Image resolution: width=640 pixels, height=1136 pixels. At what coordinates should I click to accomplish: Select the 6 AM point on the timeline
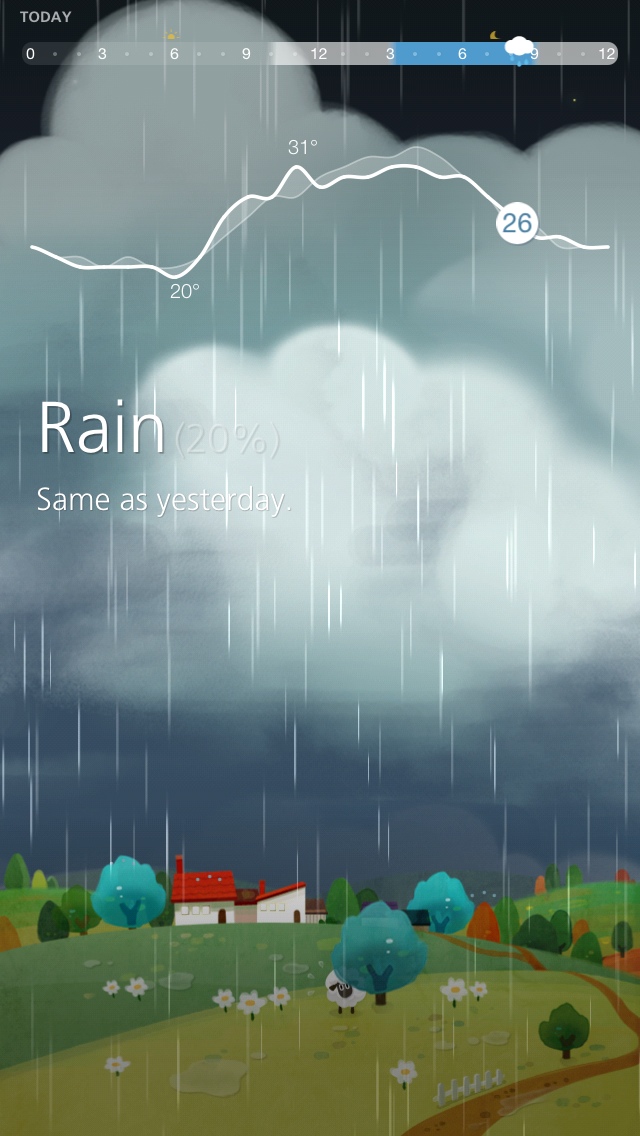coord(174,54)
